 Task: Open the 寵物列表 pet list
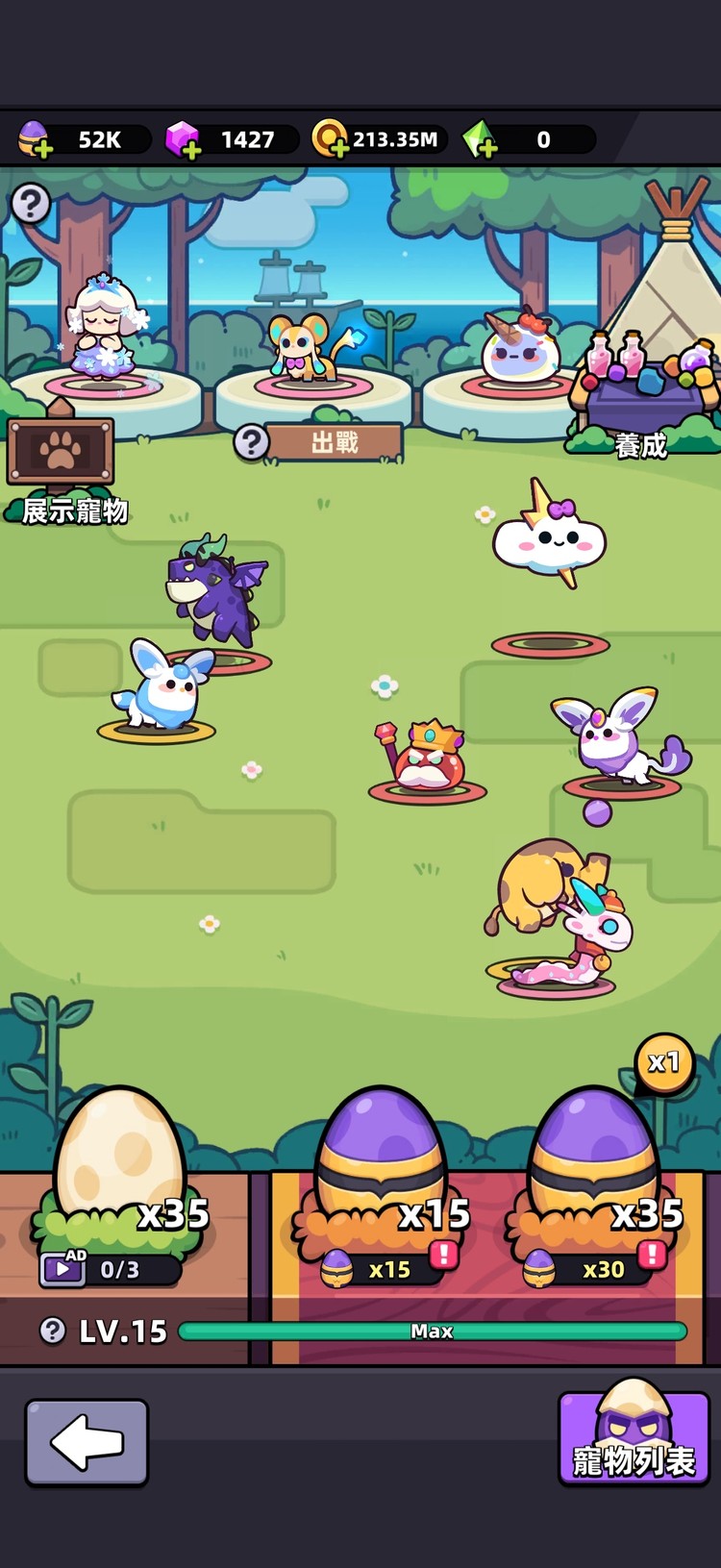click(634, 1439)
